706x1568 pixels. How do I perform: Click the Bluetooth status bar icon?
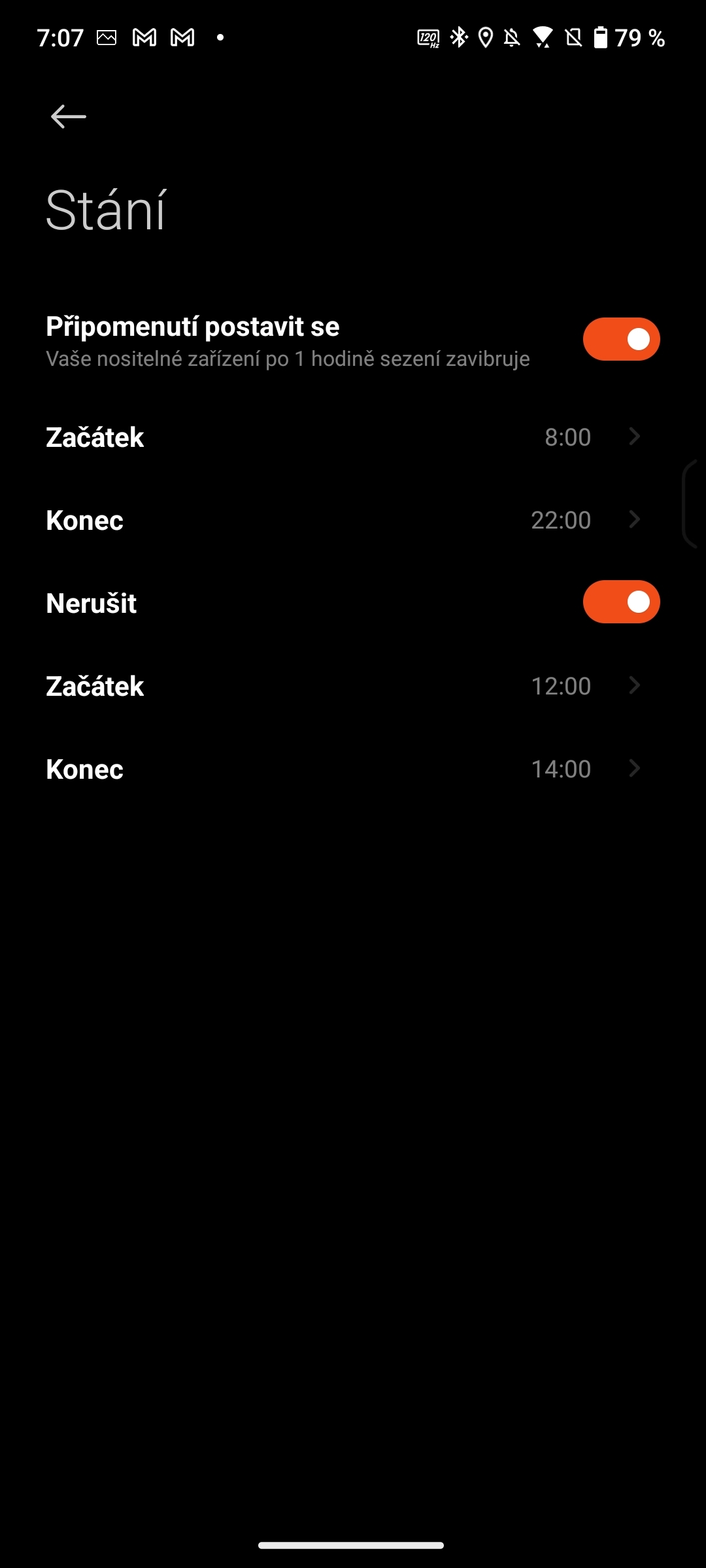click(x=460, y=38)
